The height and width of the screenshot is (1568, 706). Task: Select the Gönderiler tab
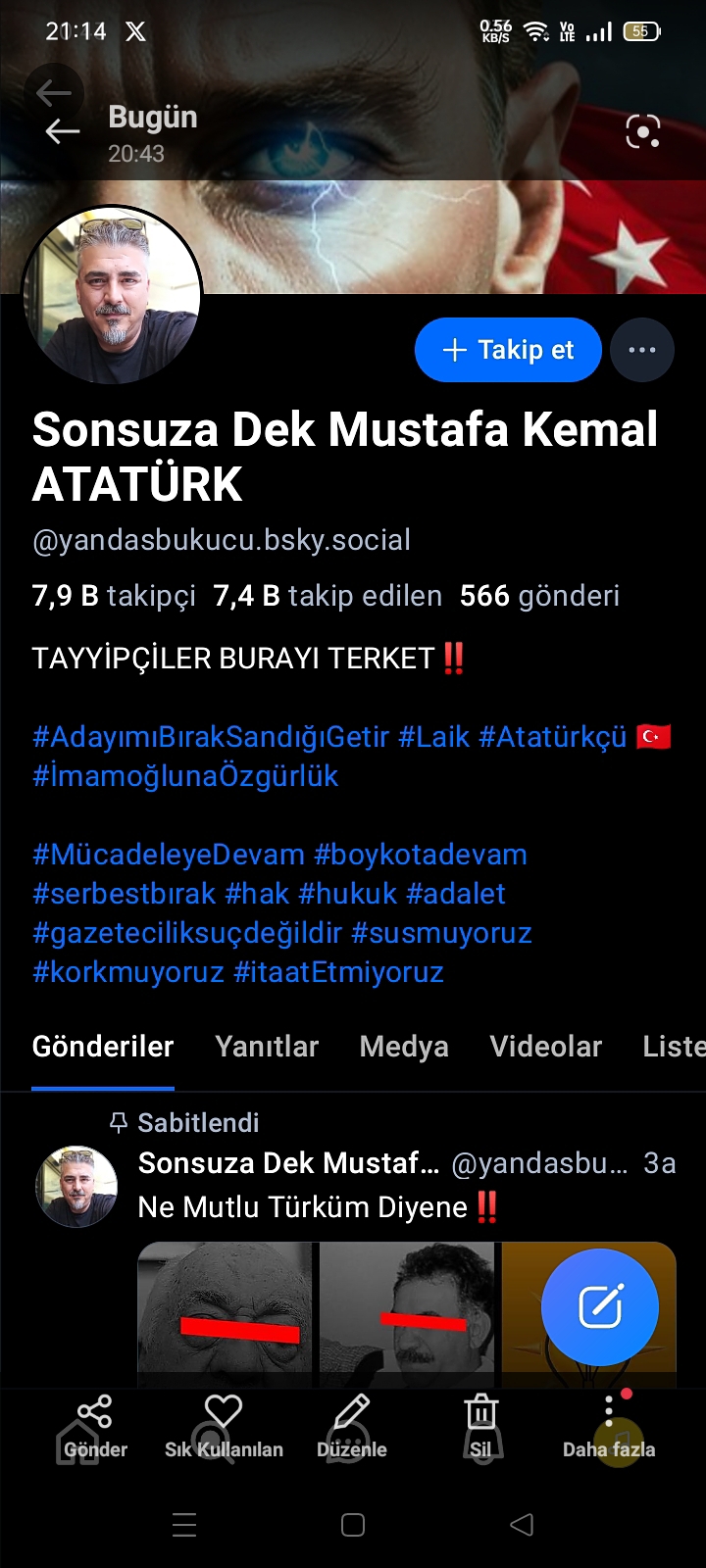coord(103,1047)
